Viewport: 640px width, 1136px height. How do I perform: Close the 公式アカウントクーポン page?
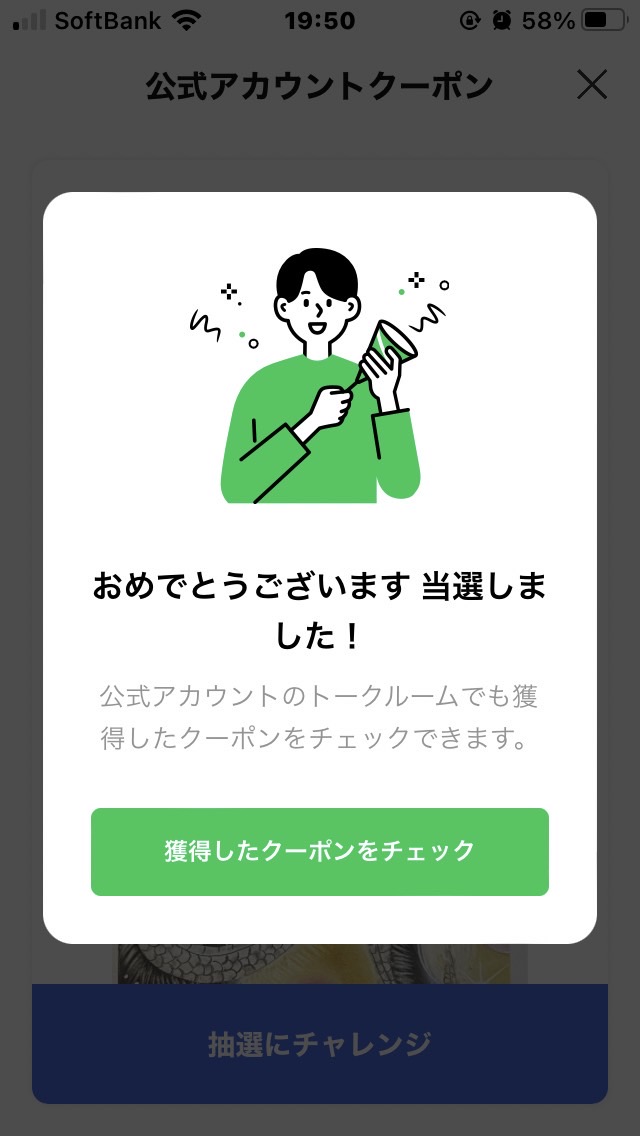[x=592, y=85]
